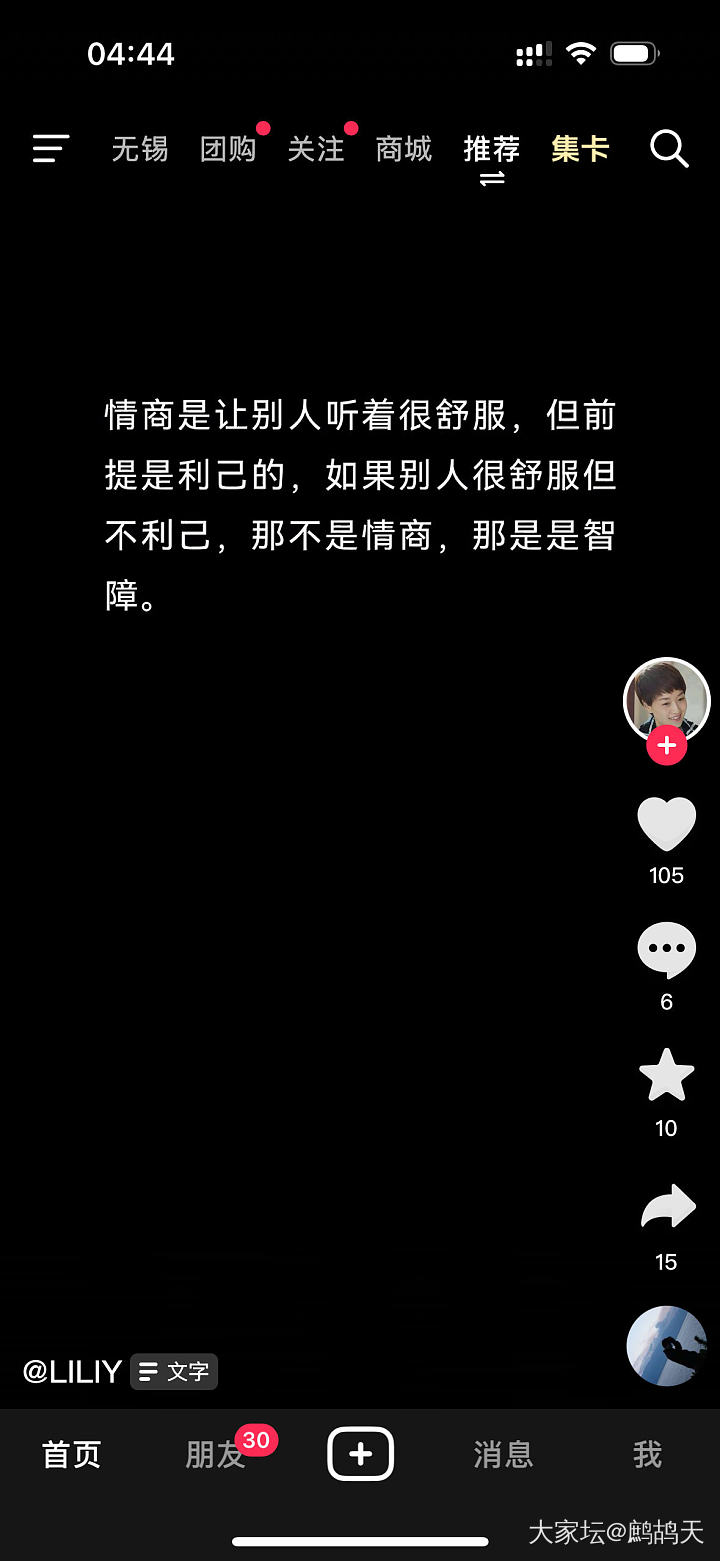Switch to the 无锡 local tab
The image size is (720, 1561).
click(x=139, y=149)
